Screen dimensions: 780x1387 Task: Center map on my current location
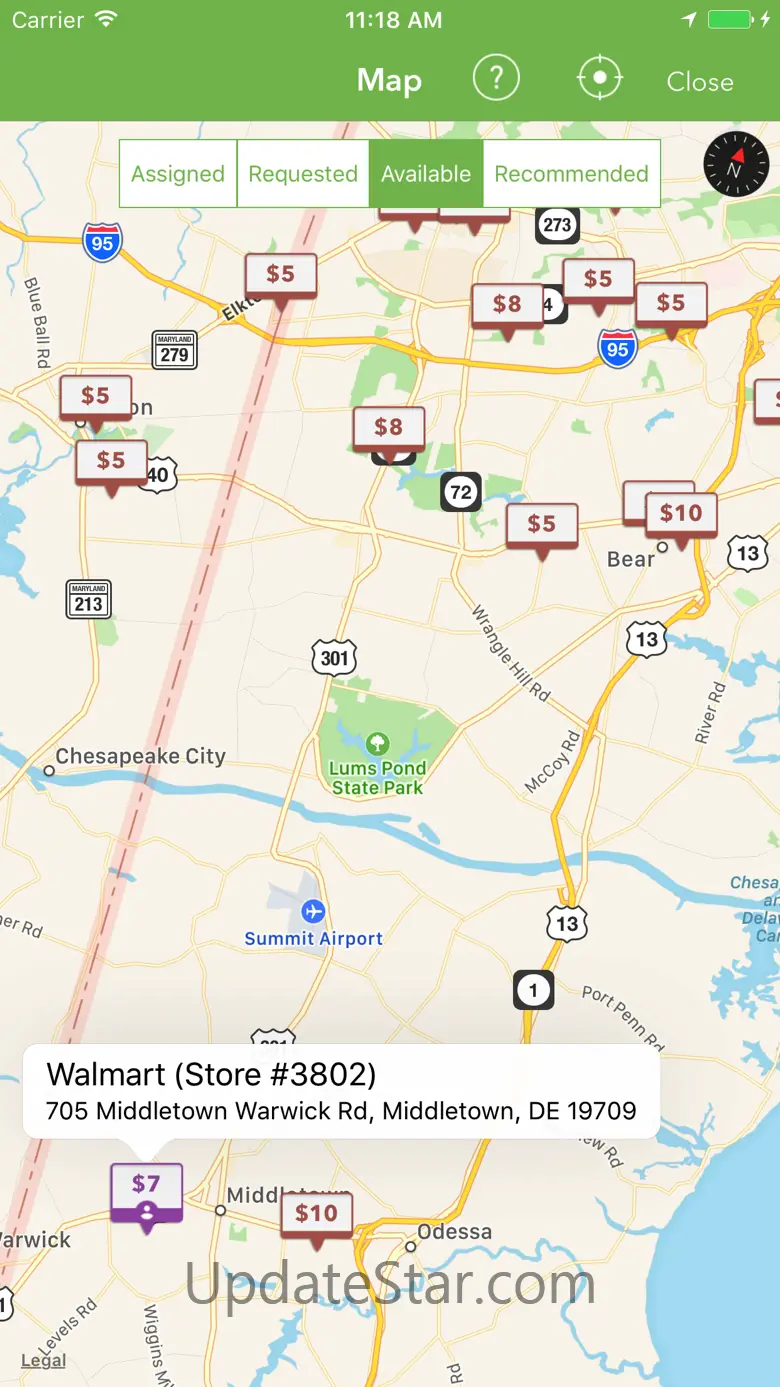[x=600, y=78]
